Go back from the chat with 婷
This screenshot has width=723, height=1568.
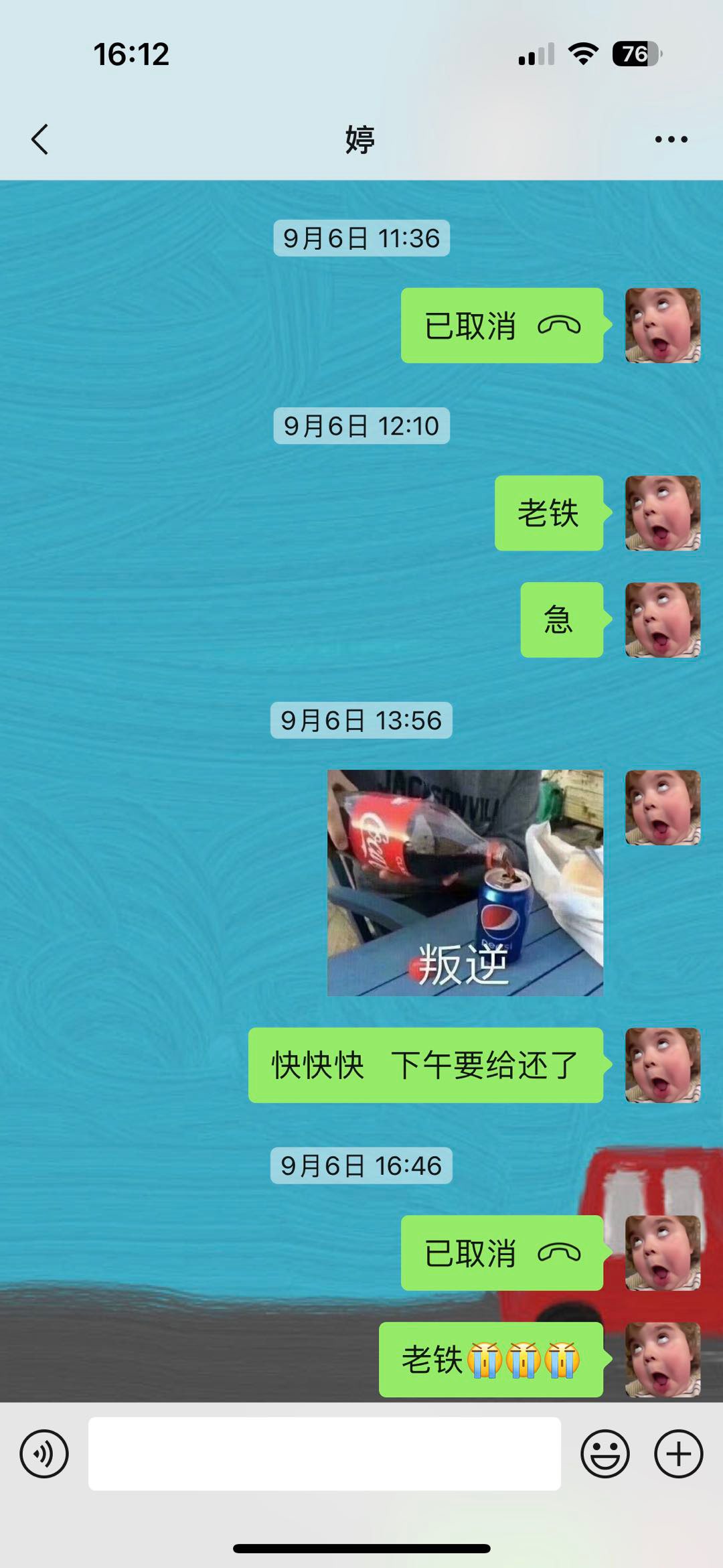[40, 139]
